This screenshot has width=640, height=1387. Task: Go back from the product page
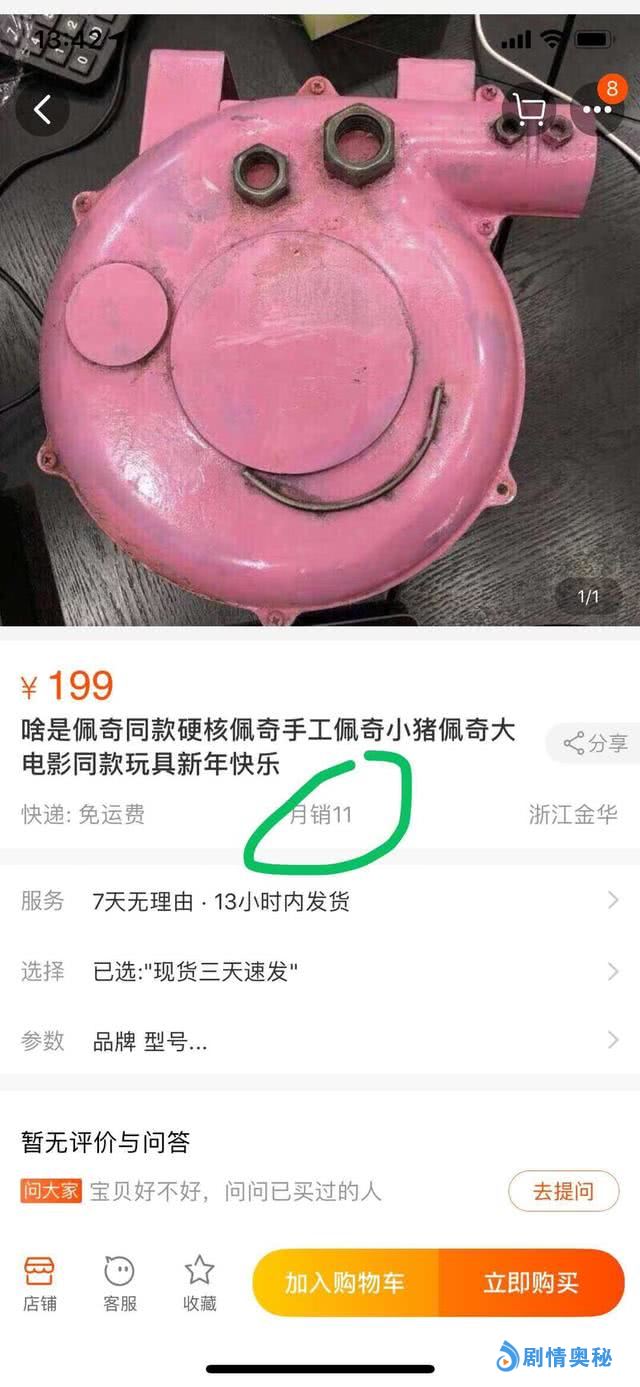click(x=43, y=110)
